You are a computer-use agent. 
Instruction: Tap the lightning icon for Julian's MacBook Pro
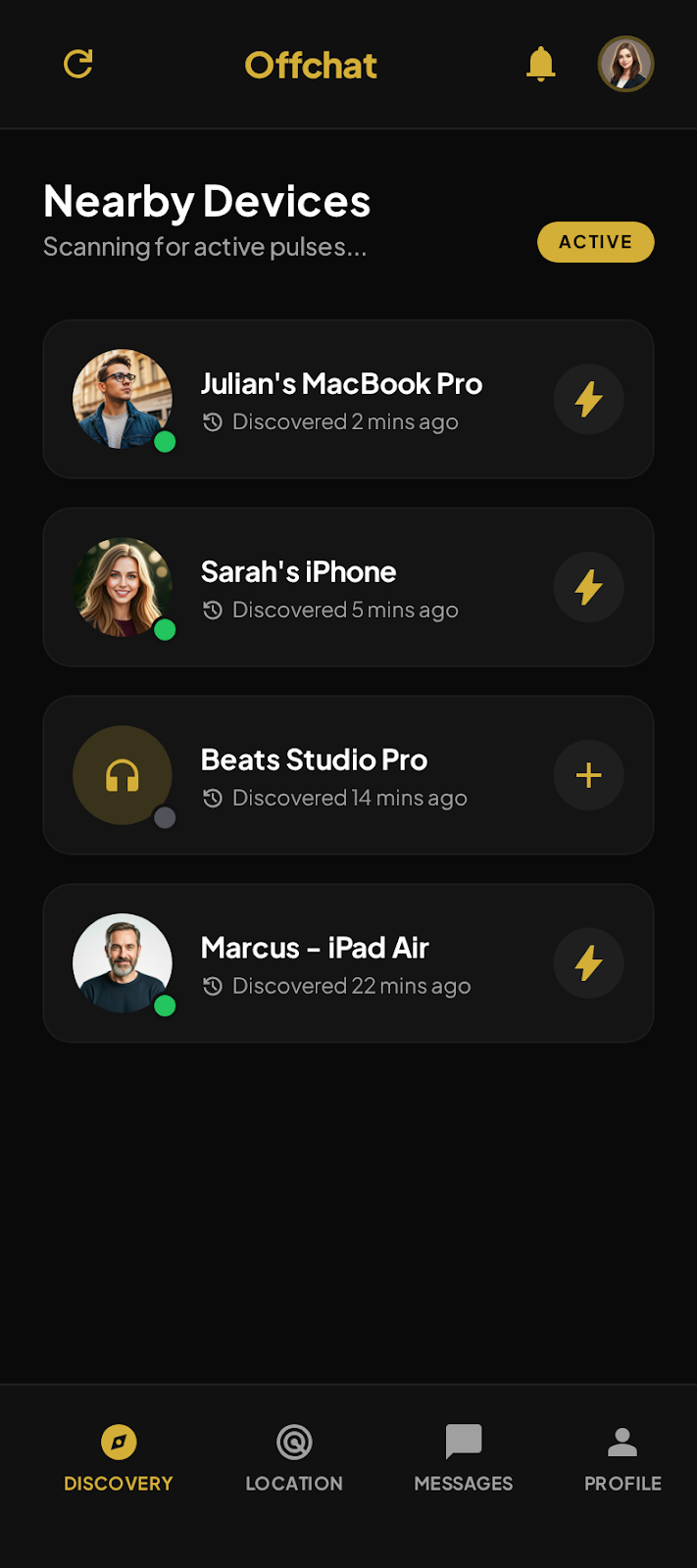coord(588,399)
